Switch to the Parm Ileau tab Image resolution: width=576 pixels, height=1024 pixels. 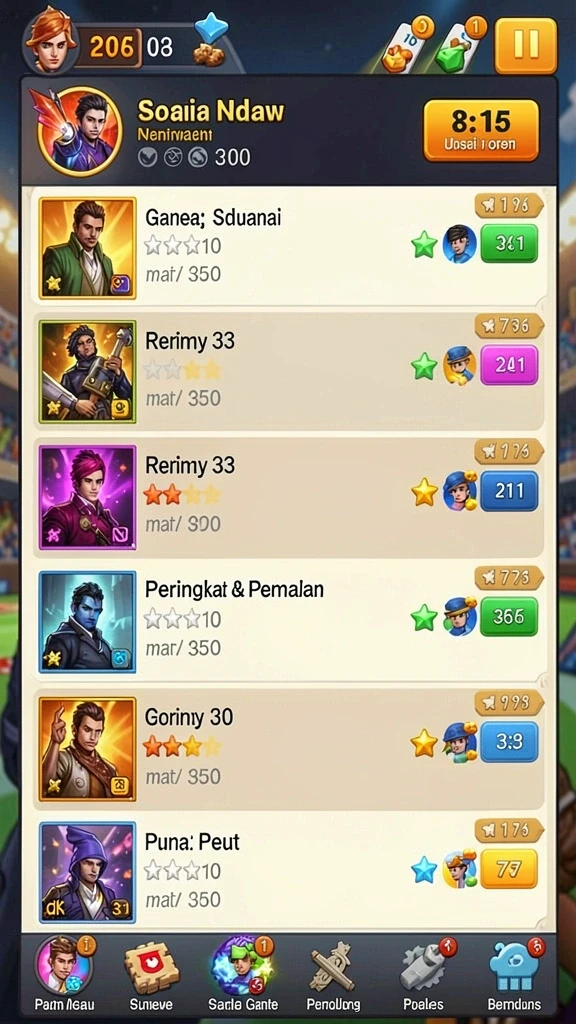click(x=64, y=974)
